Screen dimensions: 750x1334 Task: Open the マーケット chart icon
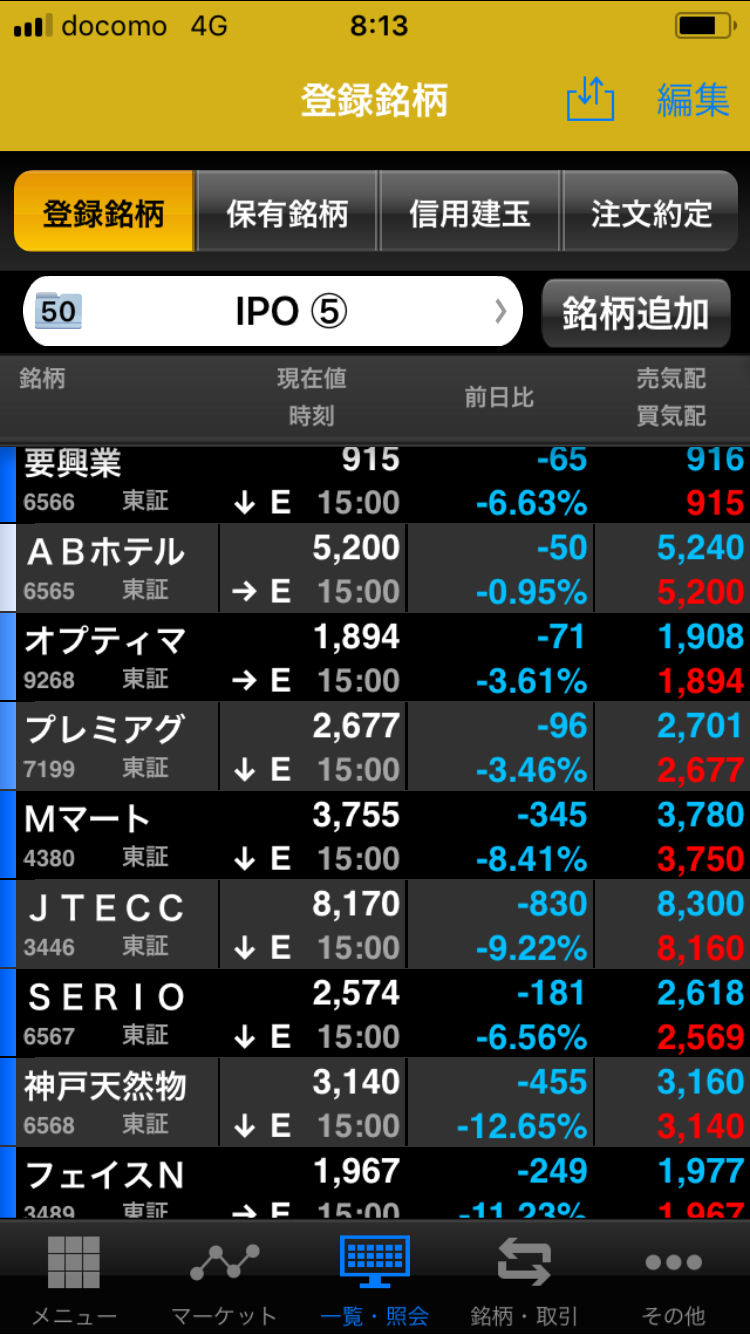[x=224, y=1270]
